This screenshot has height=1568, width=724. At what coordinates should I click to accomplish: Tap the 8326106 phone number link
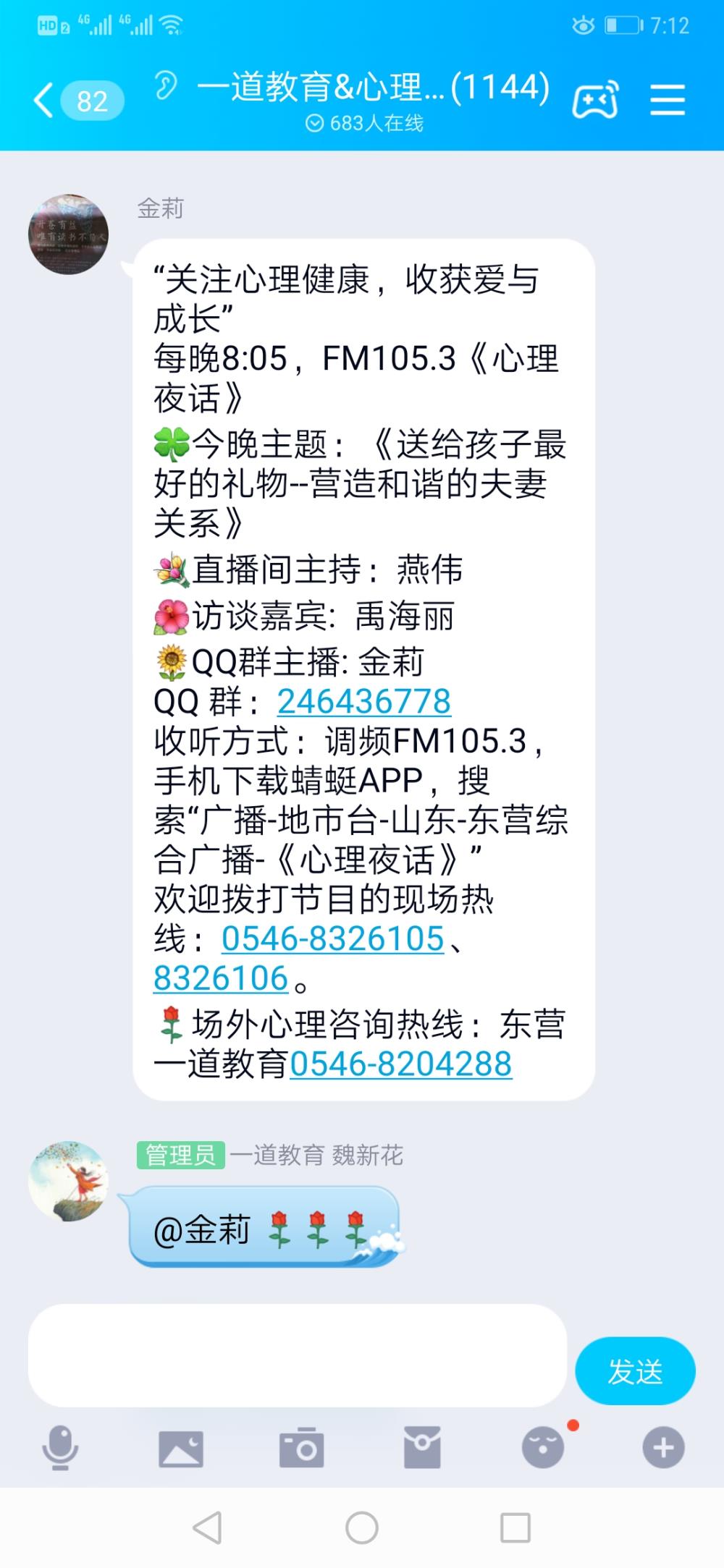(x=221, y=978)
